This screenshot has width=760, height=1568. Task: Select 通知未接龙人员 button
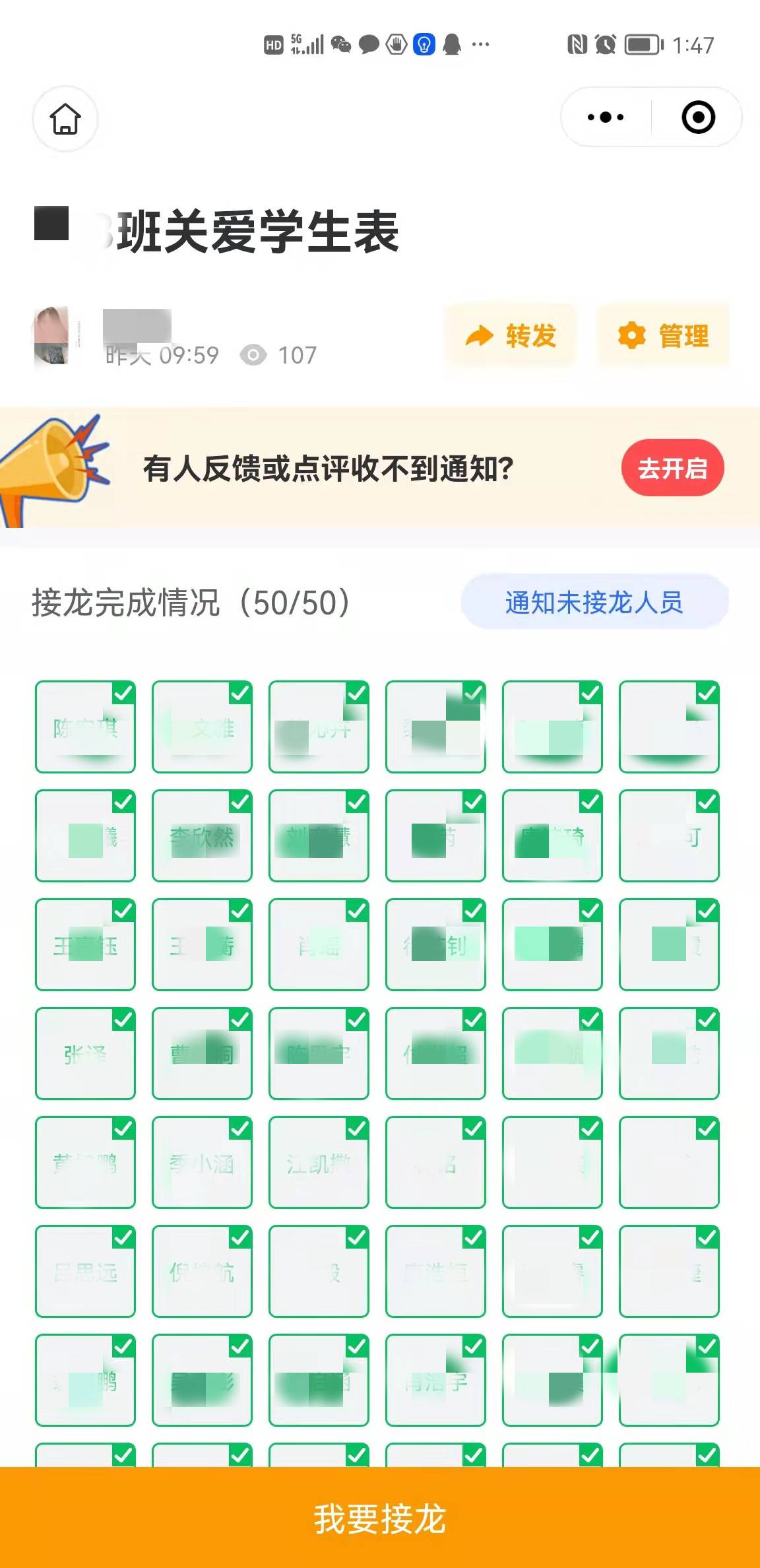click(594, 602)
